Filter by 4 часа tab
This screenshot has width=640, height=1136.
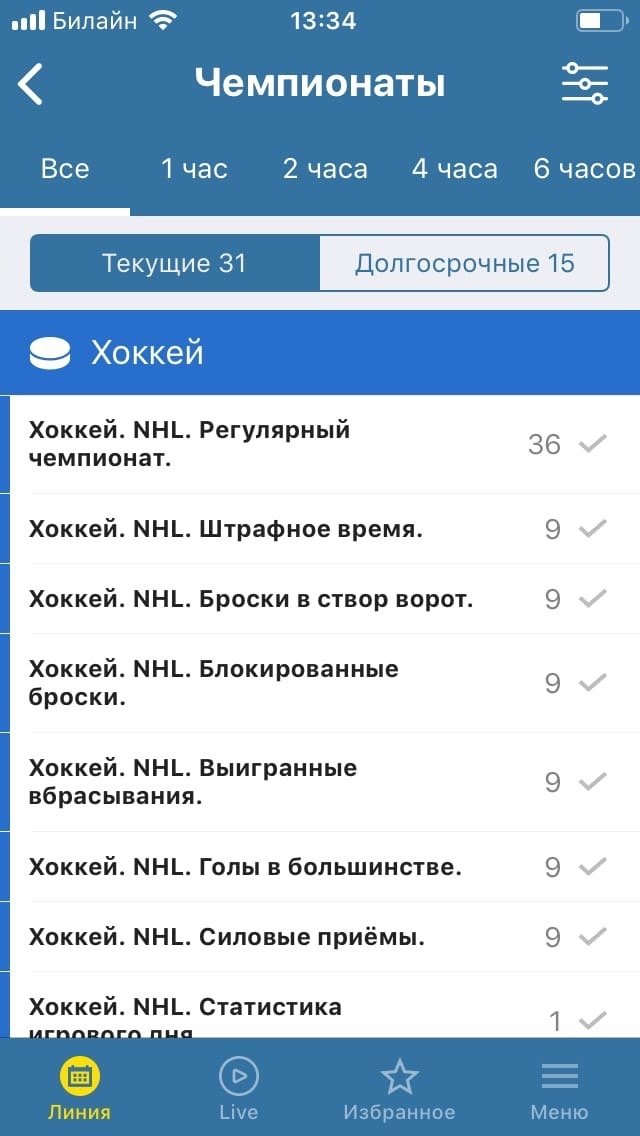tap(455, 169)
